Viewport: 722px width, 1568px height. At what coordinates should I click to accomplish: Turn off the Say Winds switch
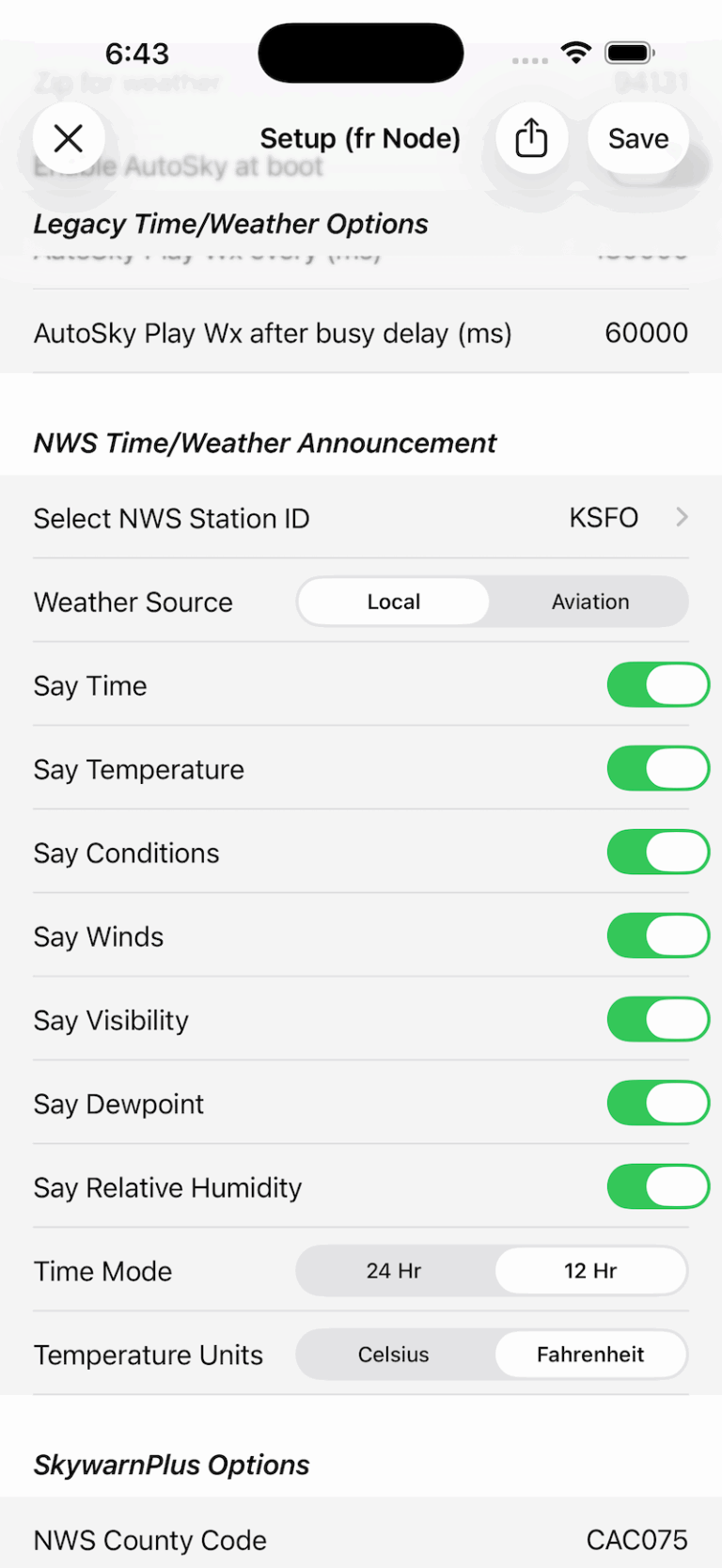point(658,935)
